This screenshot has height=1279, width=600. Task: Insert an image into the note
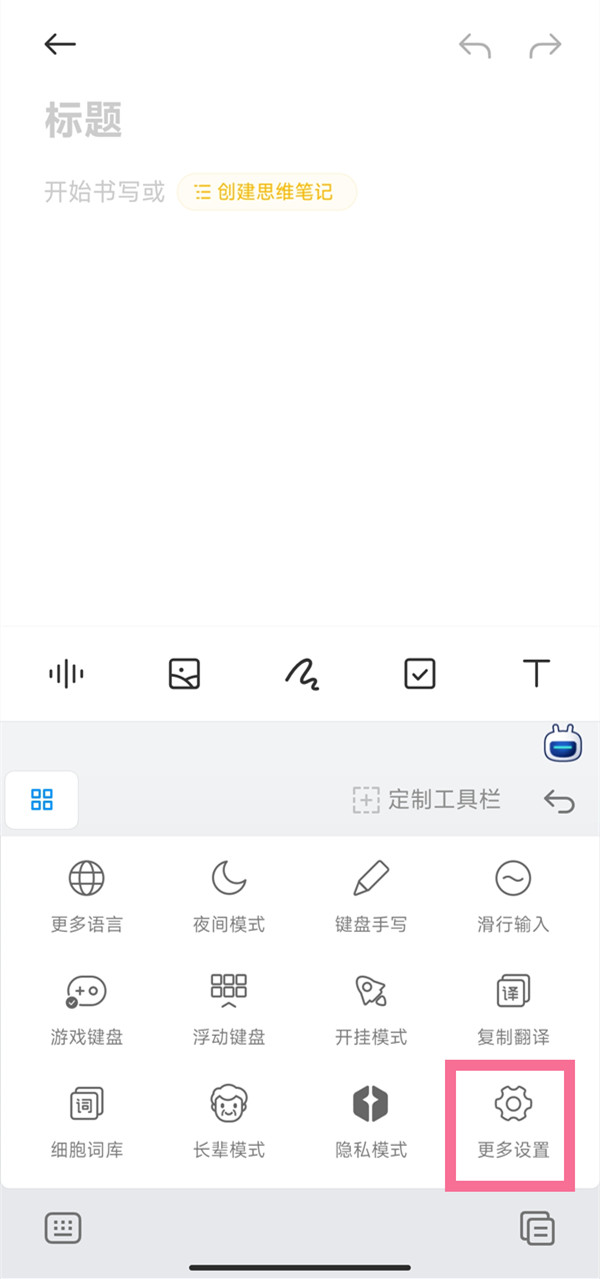[184, 674]
